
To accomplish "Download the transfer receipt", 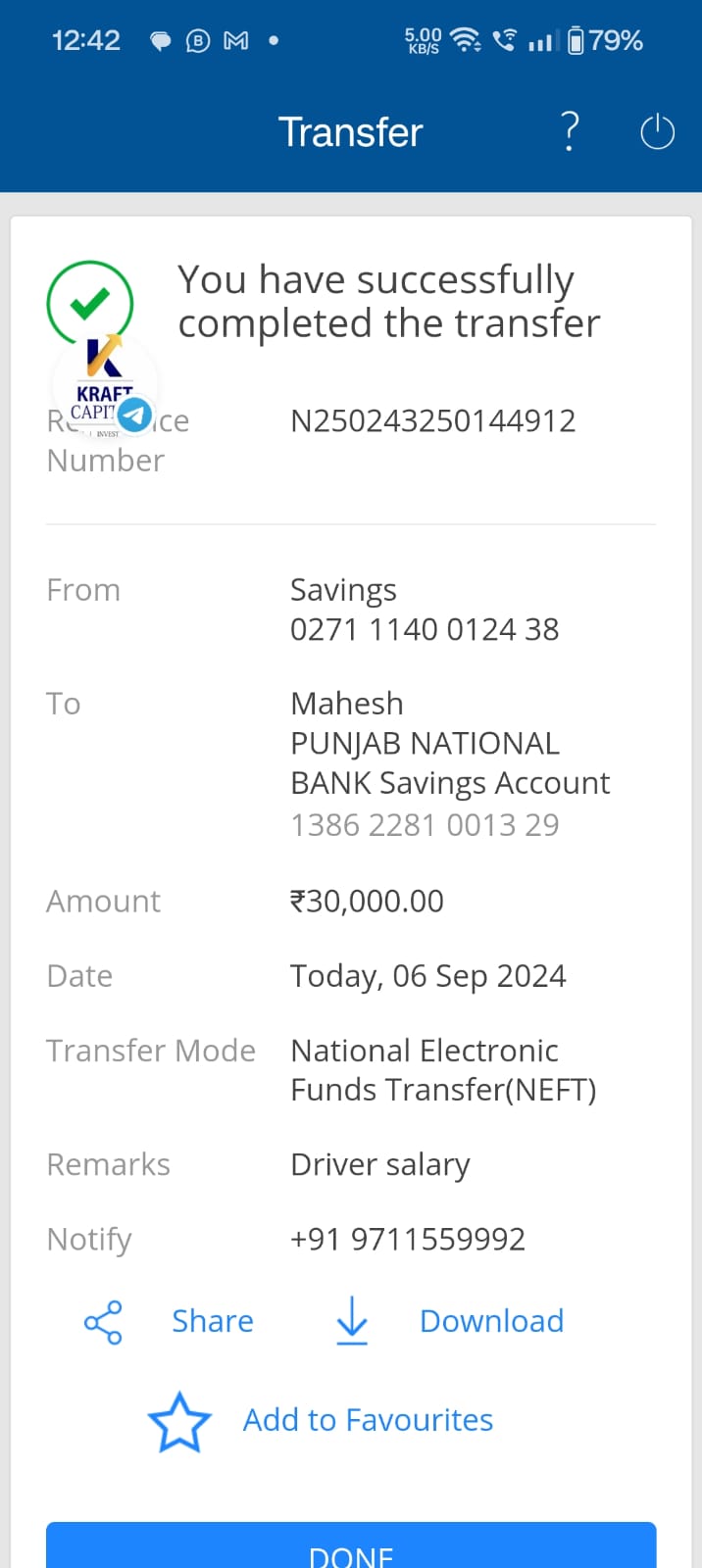I will click(x=450, y=1321).
